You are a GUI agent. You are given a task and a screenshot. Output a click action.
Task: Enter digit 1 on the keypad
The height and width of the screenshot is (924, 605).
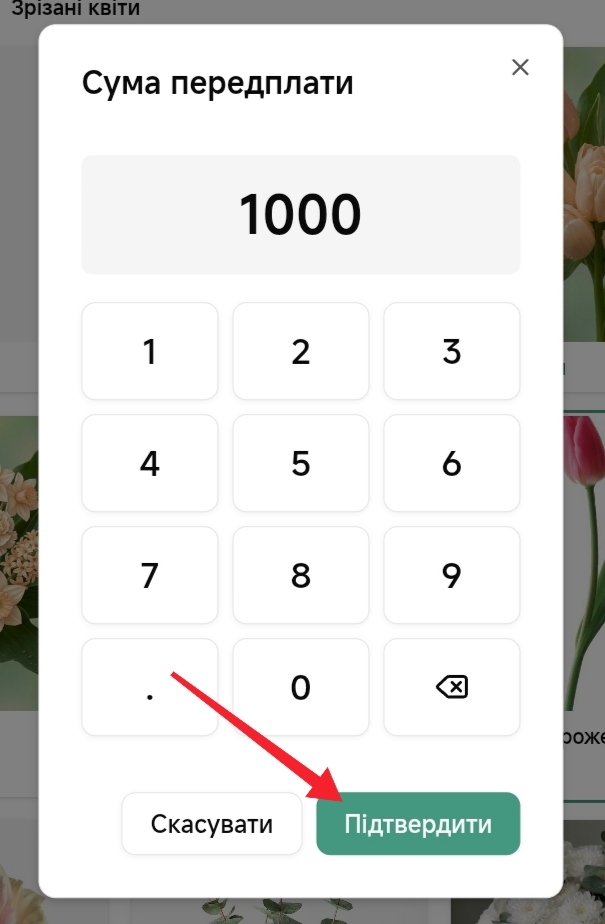click(150, 351)
